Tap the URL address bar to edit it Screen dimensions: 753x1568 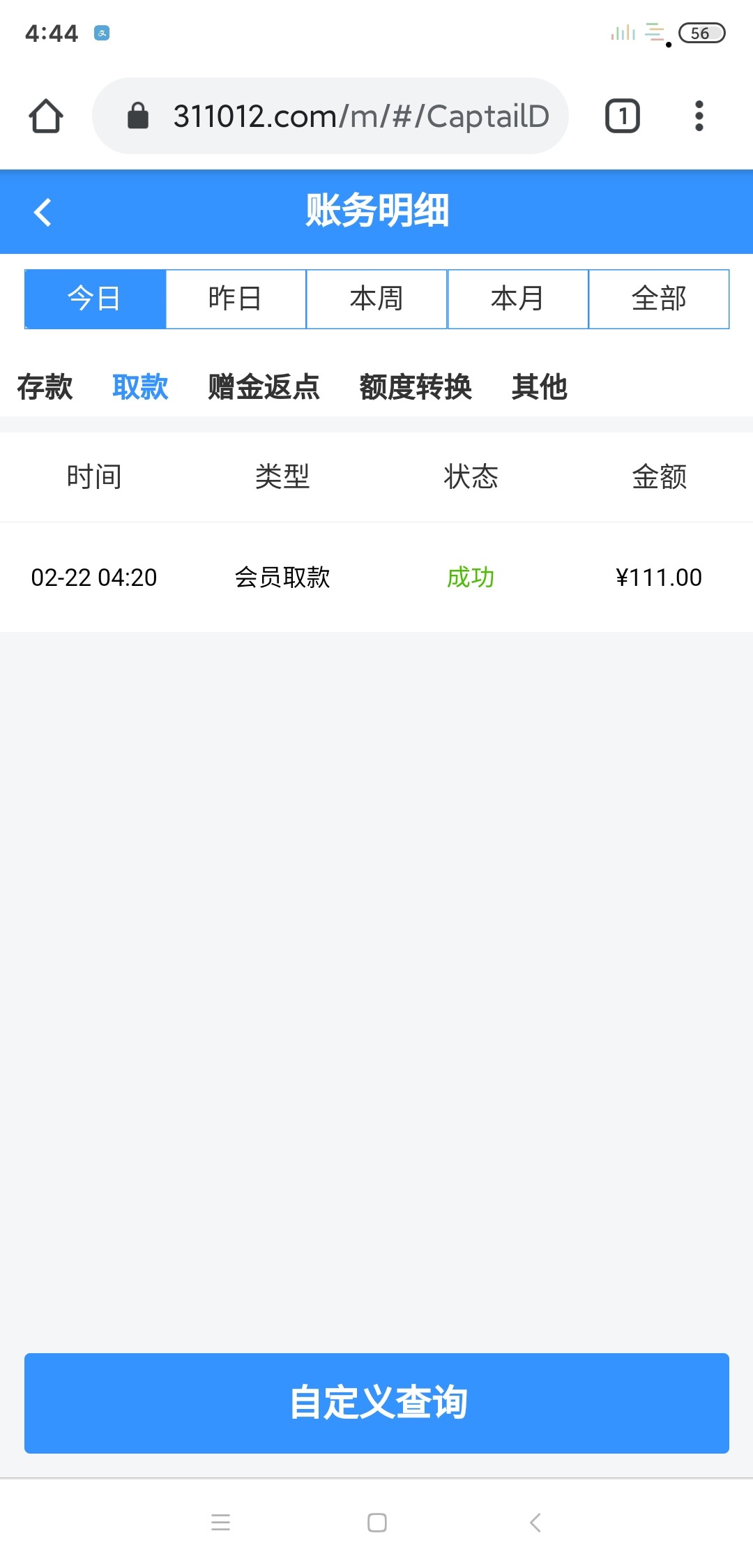coord(363,116)
